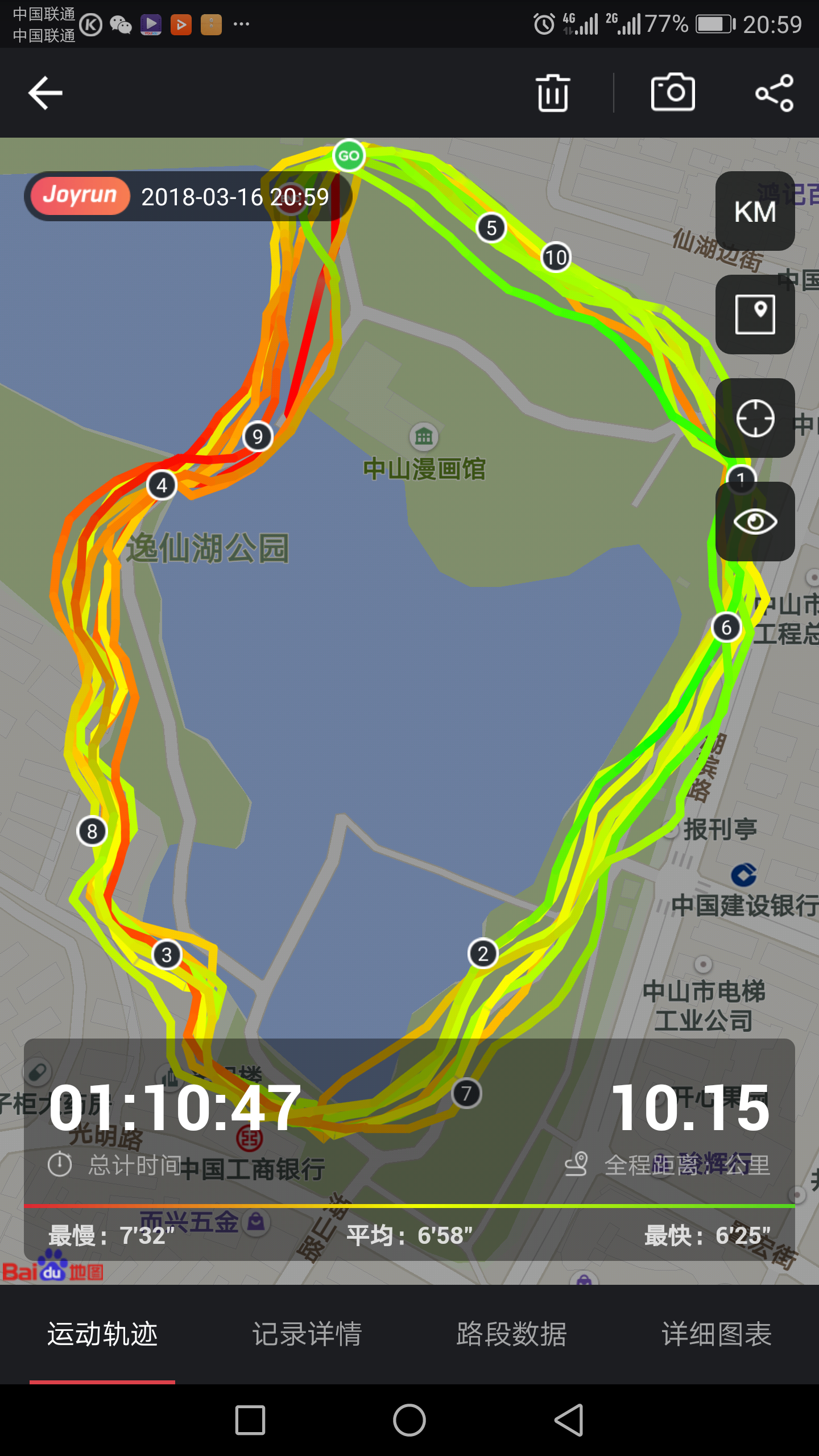Open the 路段数据 tab
The image size is (819, 1456).
click(x=511, y=1334)
